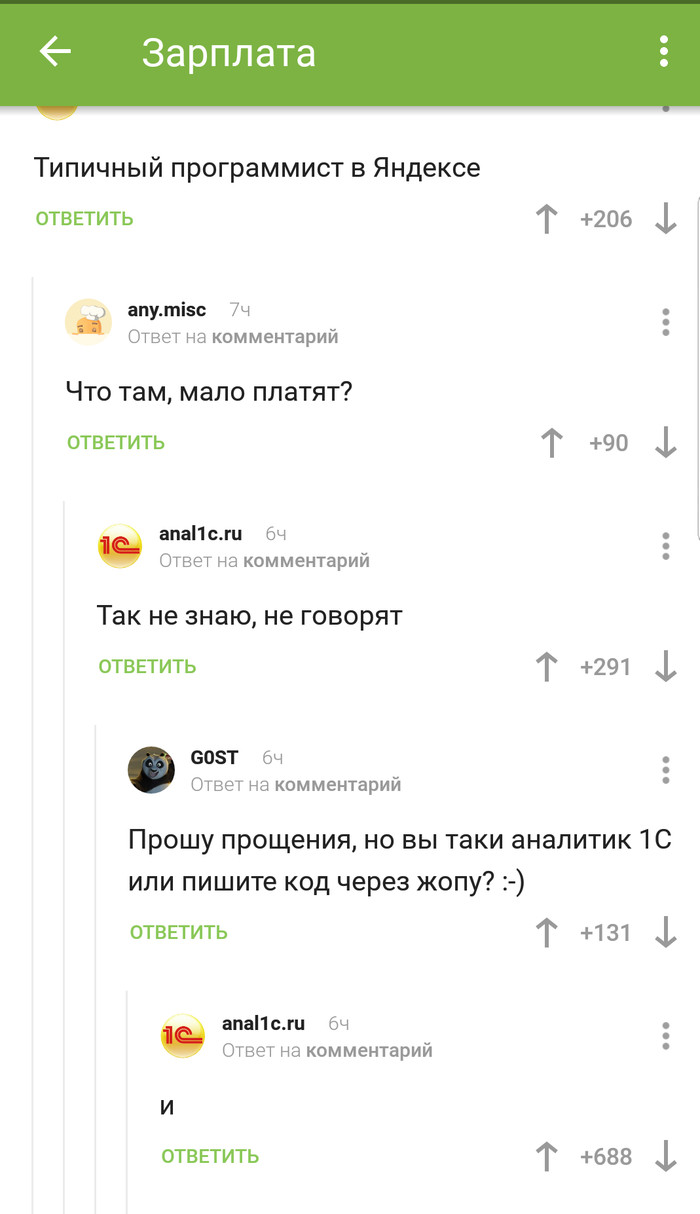This screenshot has height=1214, width=700.
Task: Reply to the 'Типичный программист в Яндексе' comment
Action: tap(85, 219)
